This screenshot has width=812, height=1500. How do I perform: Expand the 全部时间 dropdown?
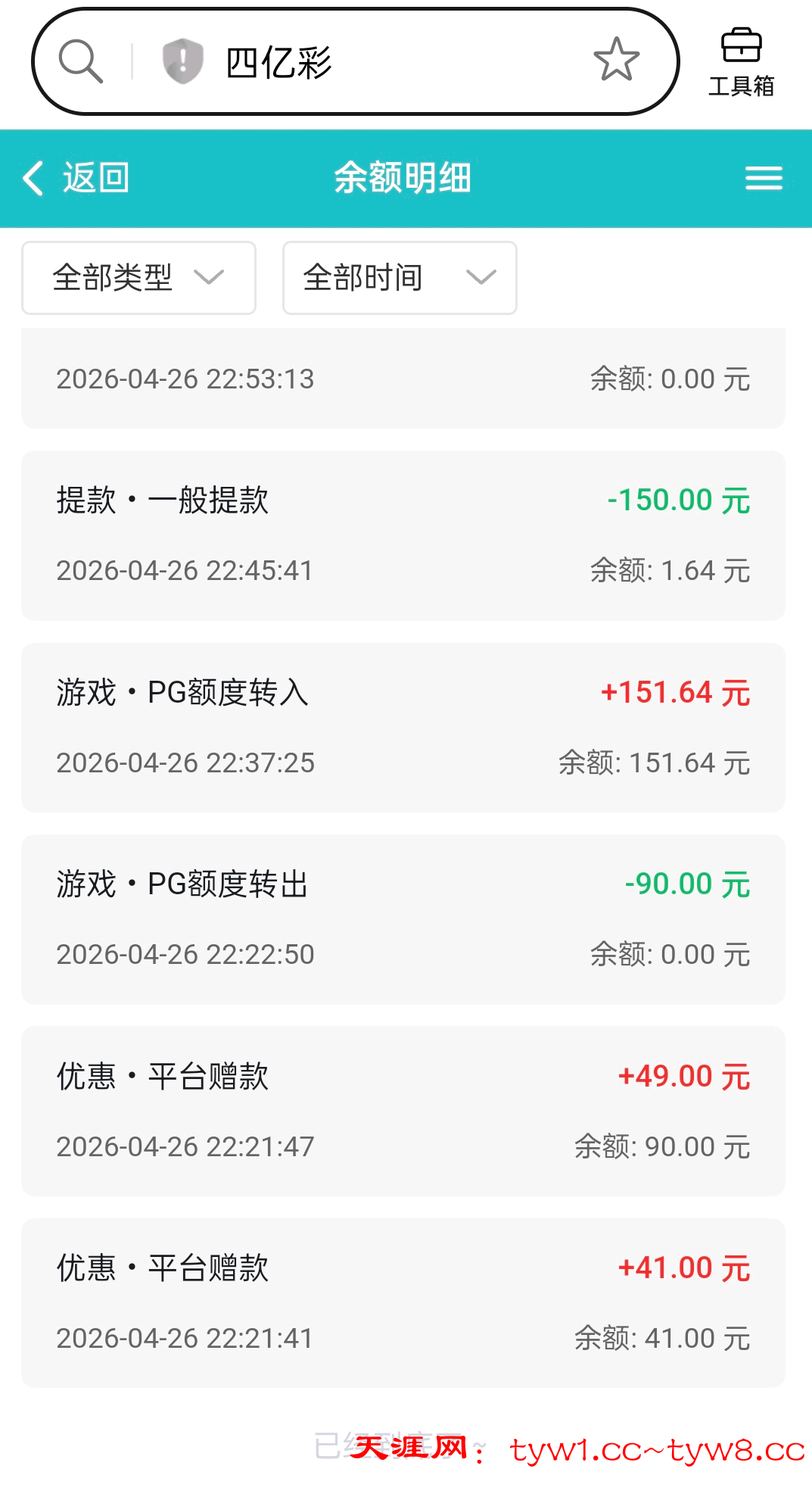pyautogui.click(x=400, y=278)
